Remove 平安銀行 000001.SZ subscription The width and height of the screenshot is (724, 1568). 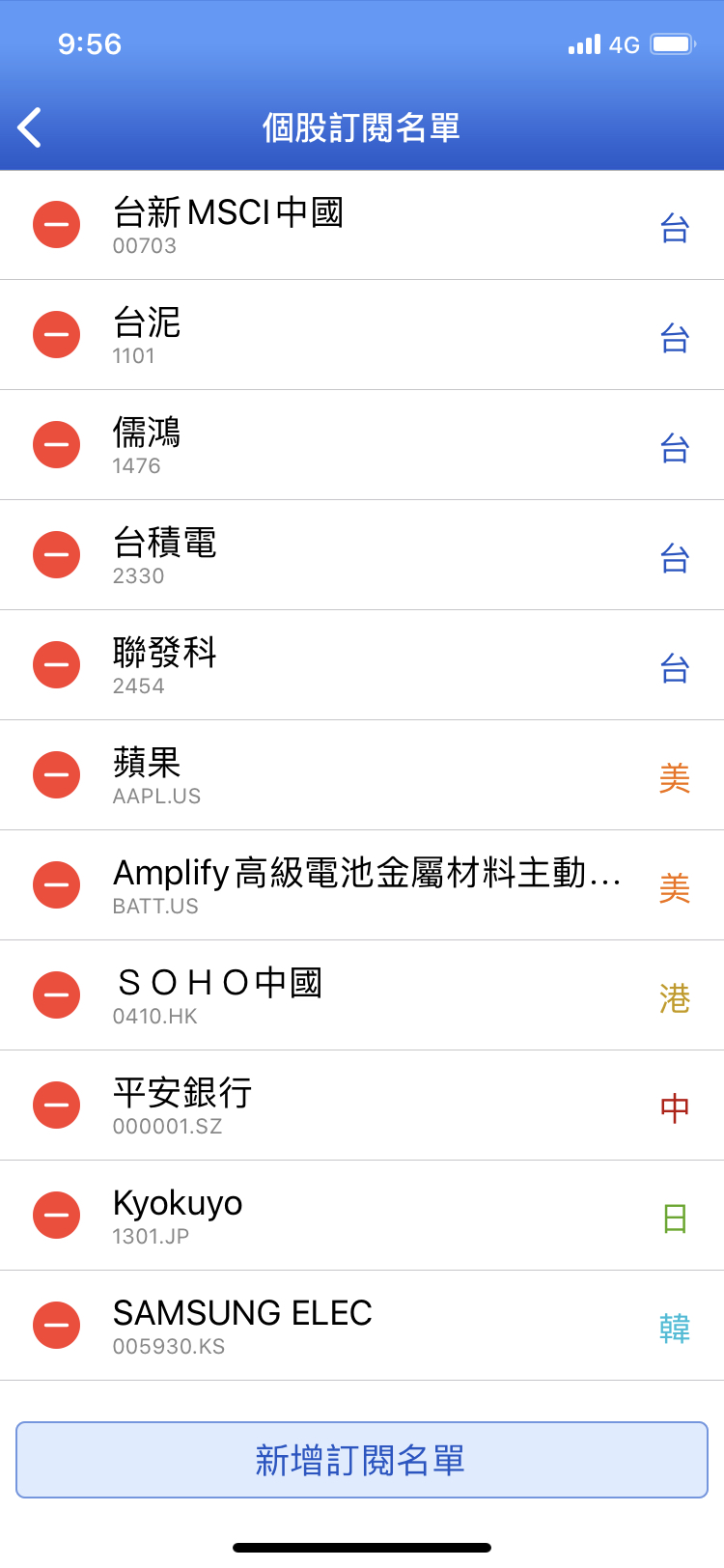57,1106
